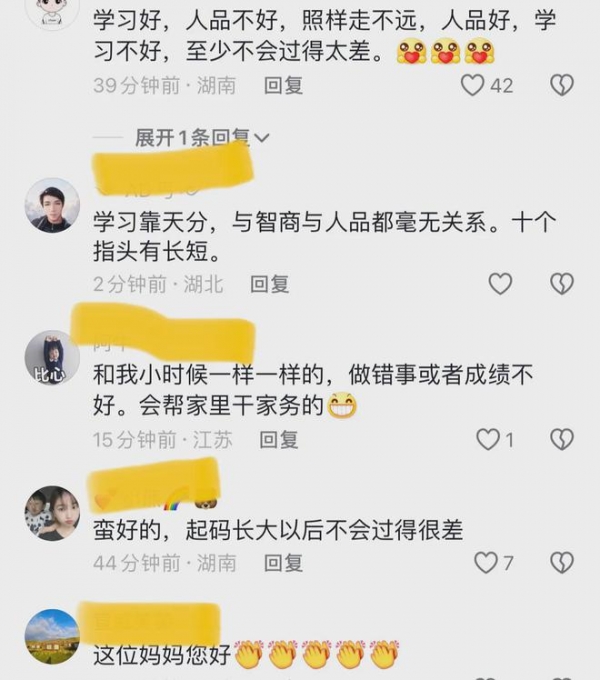Reply to the comment posted 39 minutes ago

point(283,85)
